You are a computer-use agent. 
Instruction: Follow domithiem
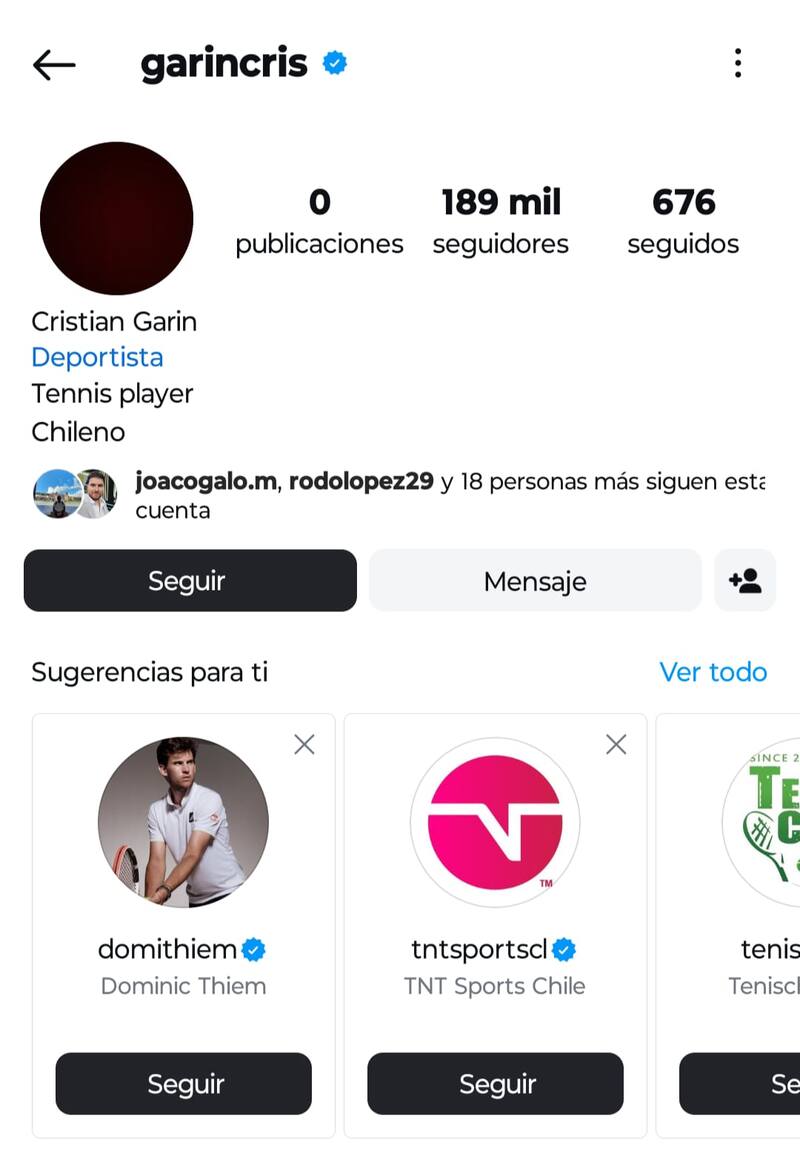(x=184, y=1083)
